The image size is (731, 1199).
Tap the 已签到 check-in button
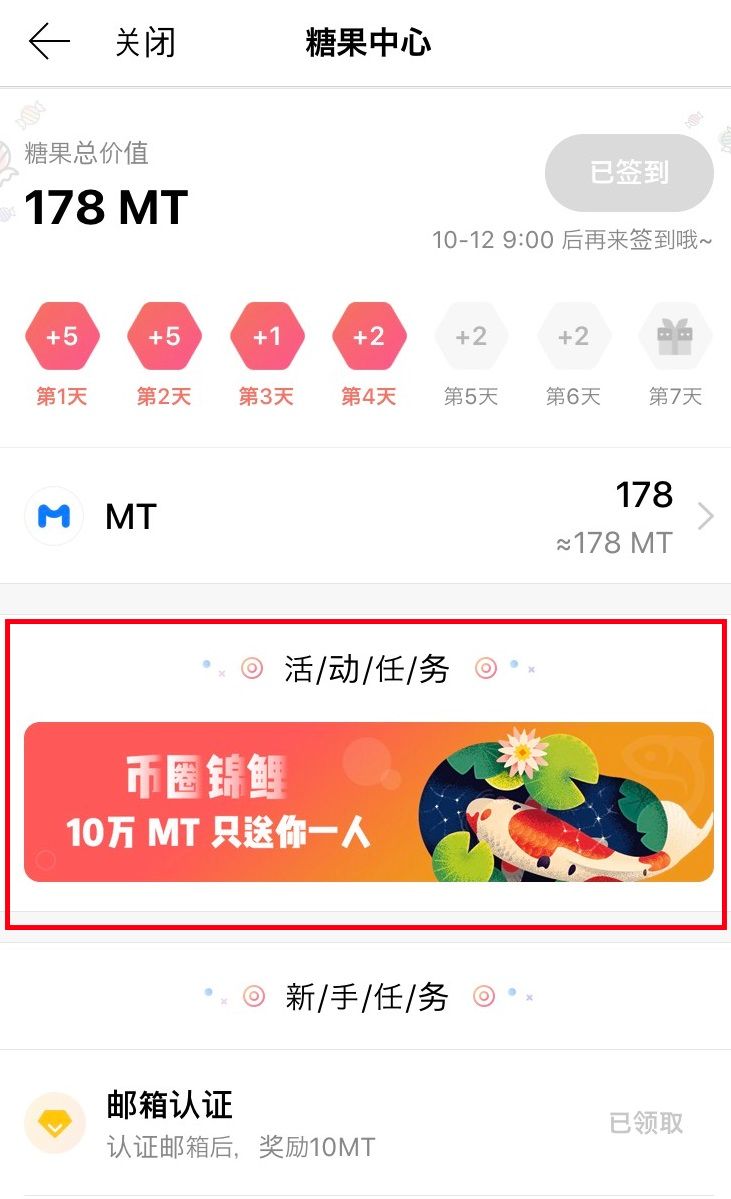click(629, 173)
